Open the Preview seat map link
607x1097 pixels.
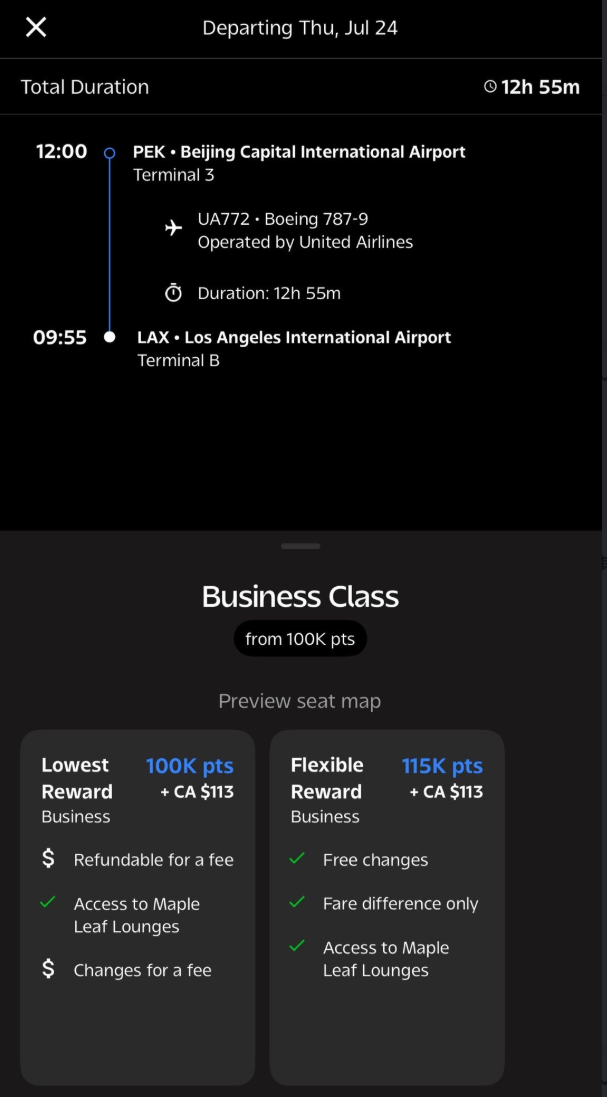(x=300, y=701)
